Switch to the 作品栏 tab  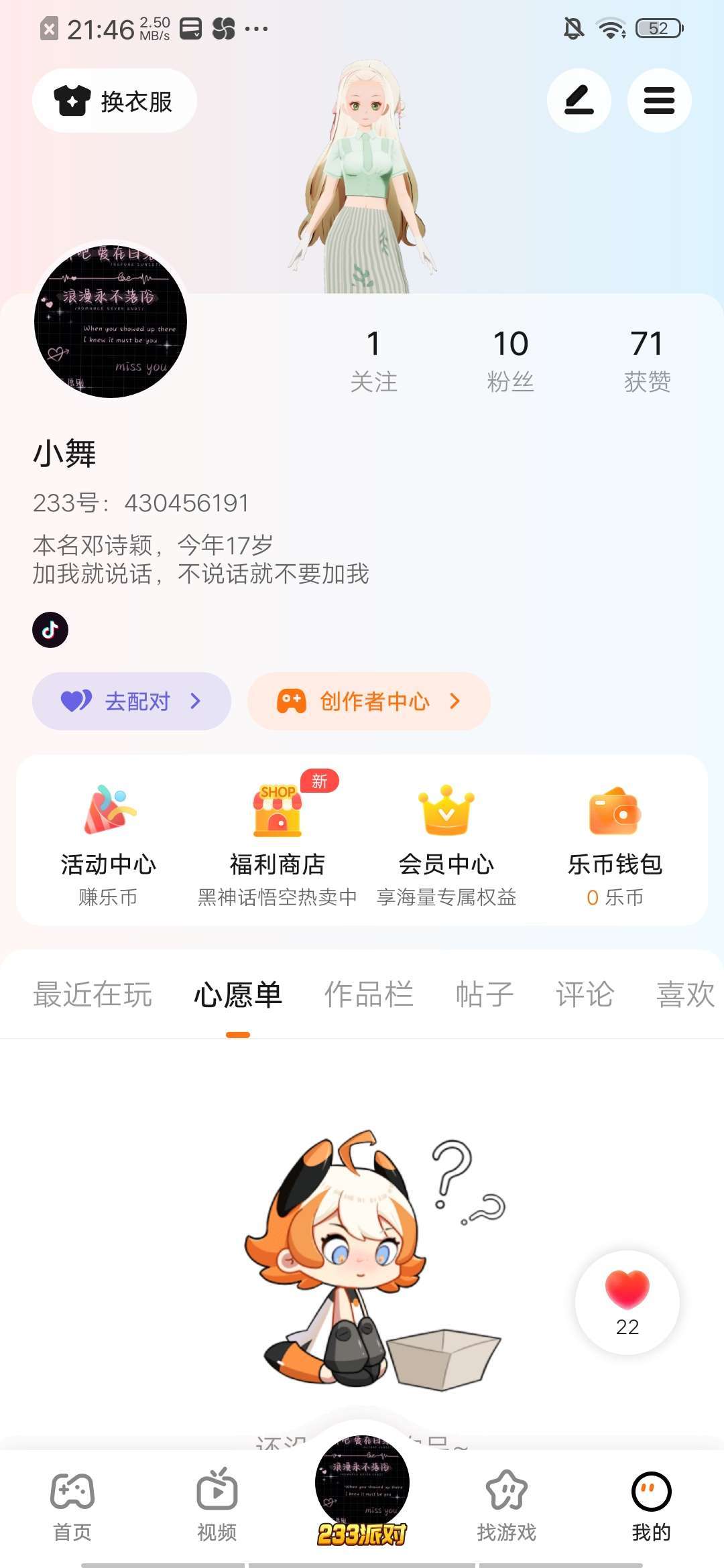(x=369, y=994)
